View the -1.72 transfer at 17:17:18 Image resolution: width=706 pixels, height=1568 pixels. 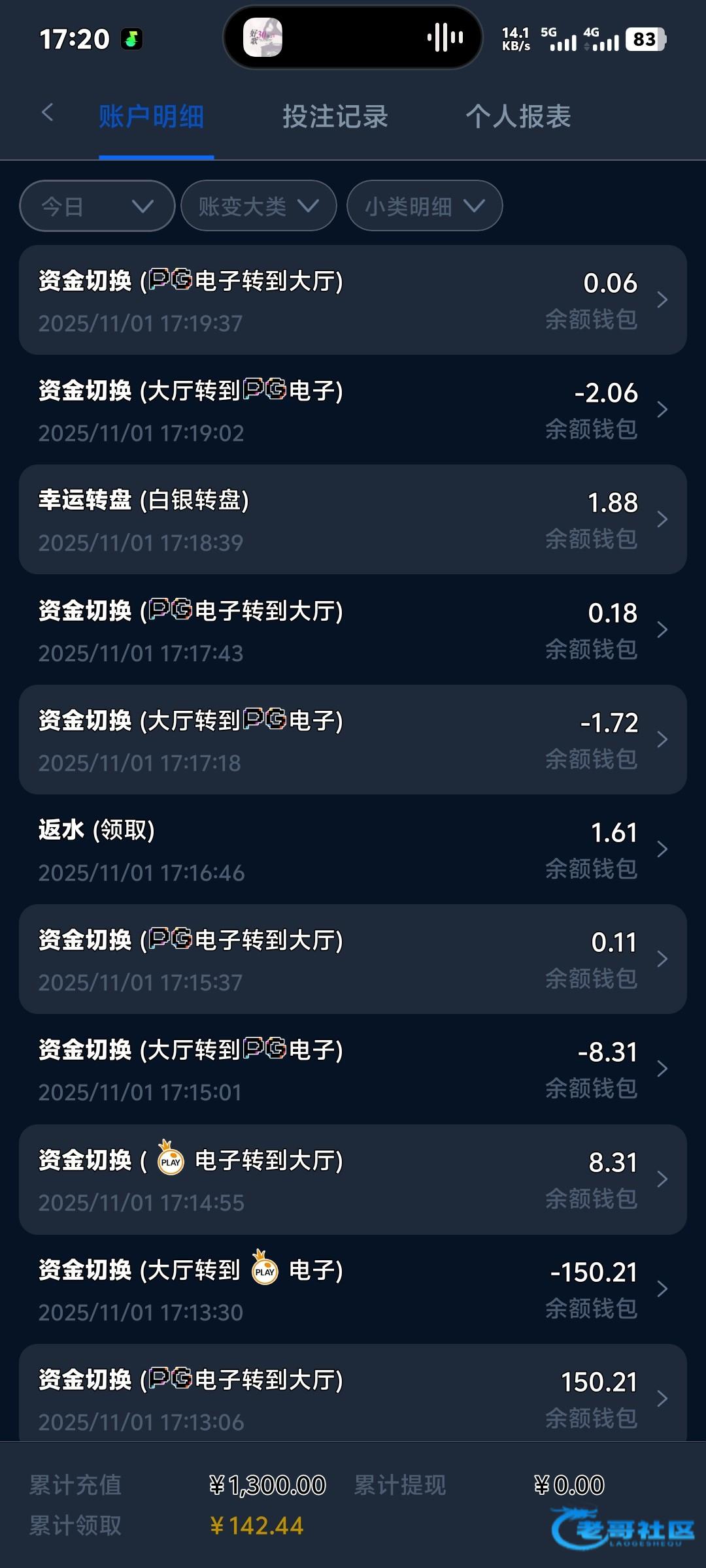coord(353,740)
